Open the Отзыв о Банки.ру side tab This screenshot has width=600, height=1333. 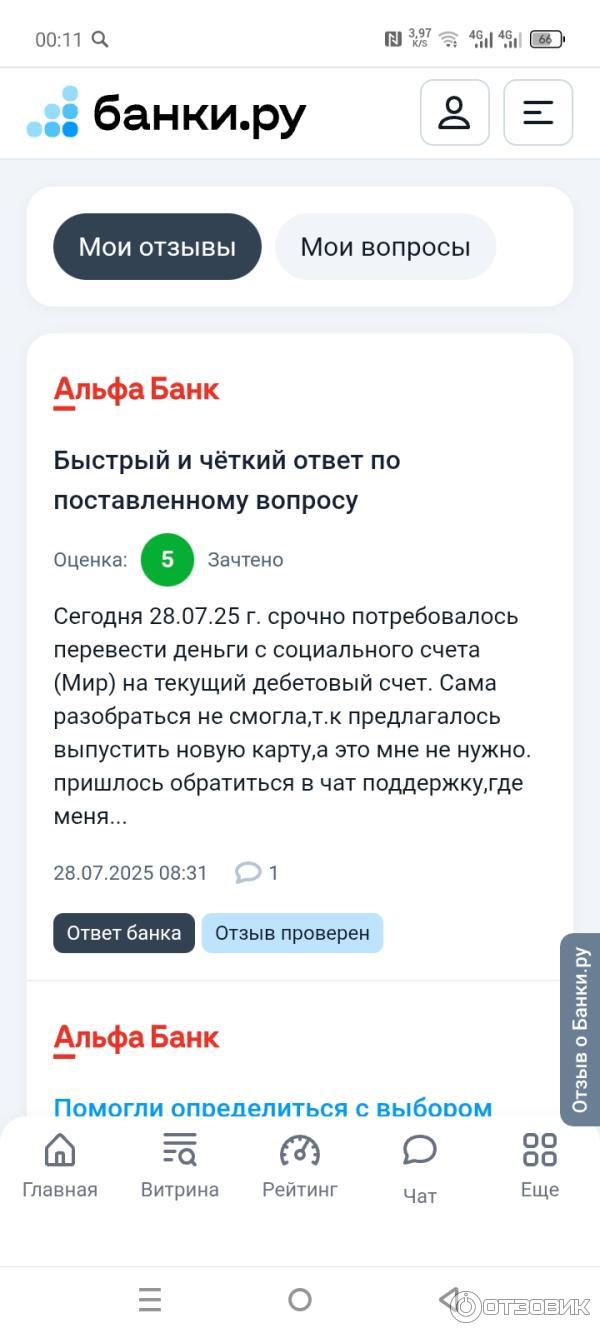point(580,1029)
